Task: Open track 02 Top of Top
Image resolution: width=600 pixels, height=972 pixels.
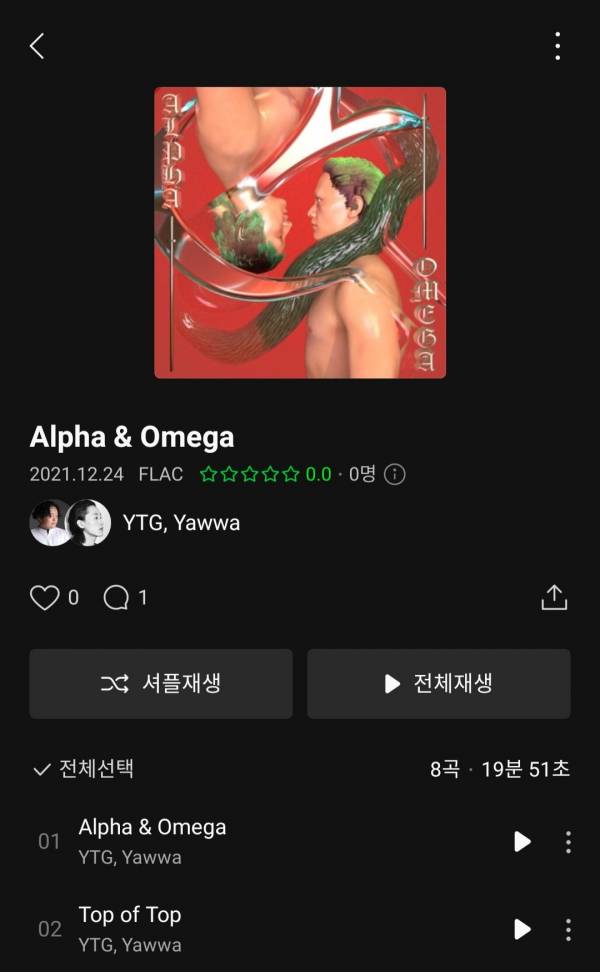Action: 130,928
